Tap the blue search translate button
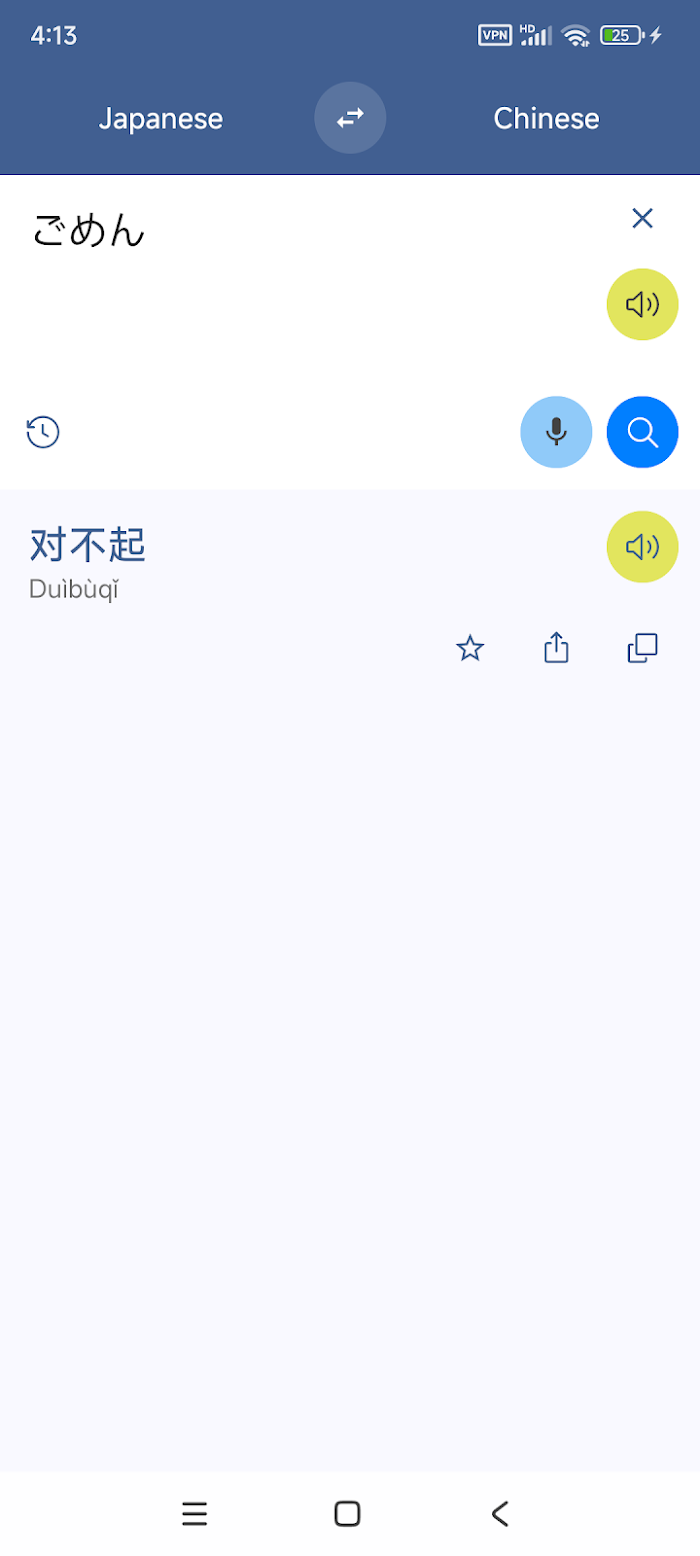Screen dimensions: 700x1556 tap(643, 432)
